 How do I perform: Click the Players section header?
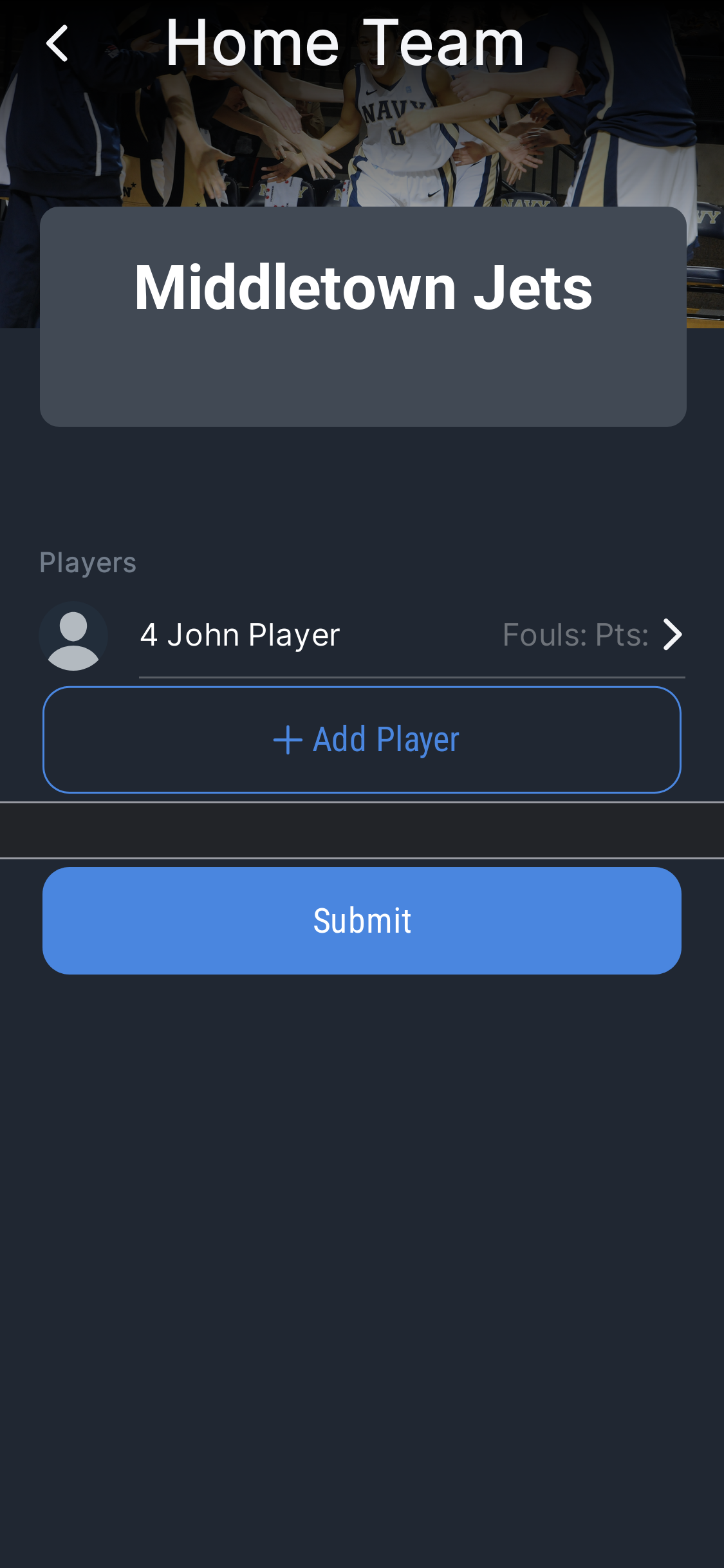pyautogui.click(x=88, y=562)
